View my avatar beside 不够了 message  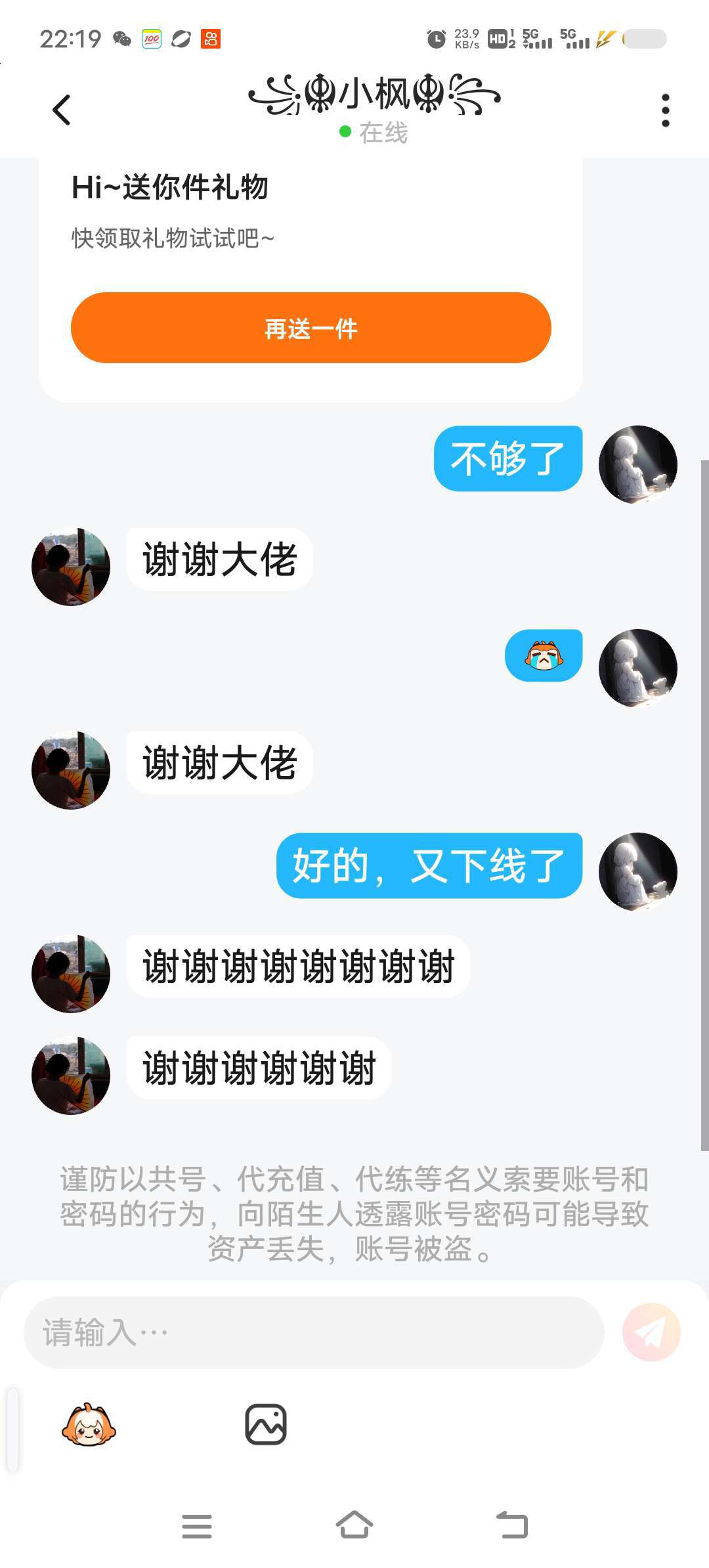point(637,464)
